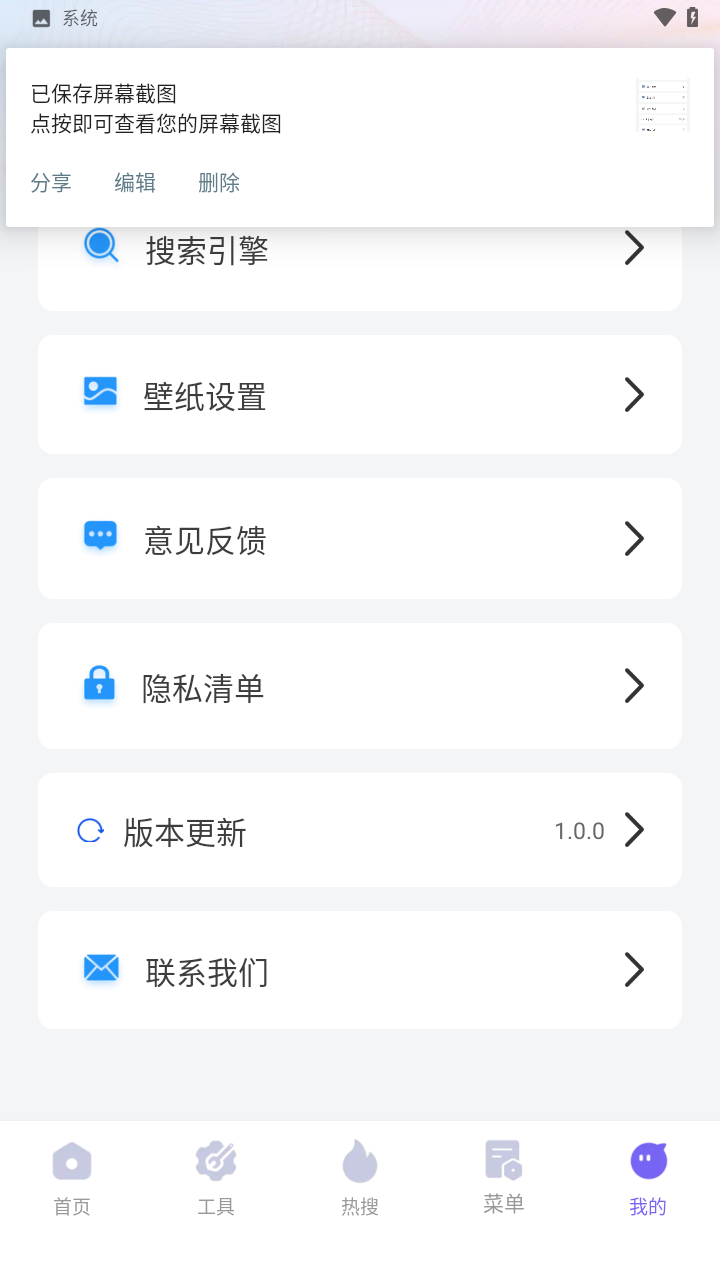Open the 联系我们 contact page

(360, 970)
